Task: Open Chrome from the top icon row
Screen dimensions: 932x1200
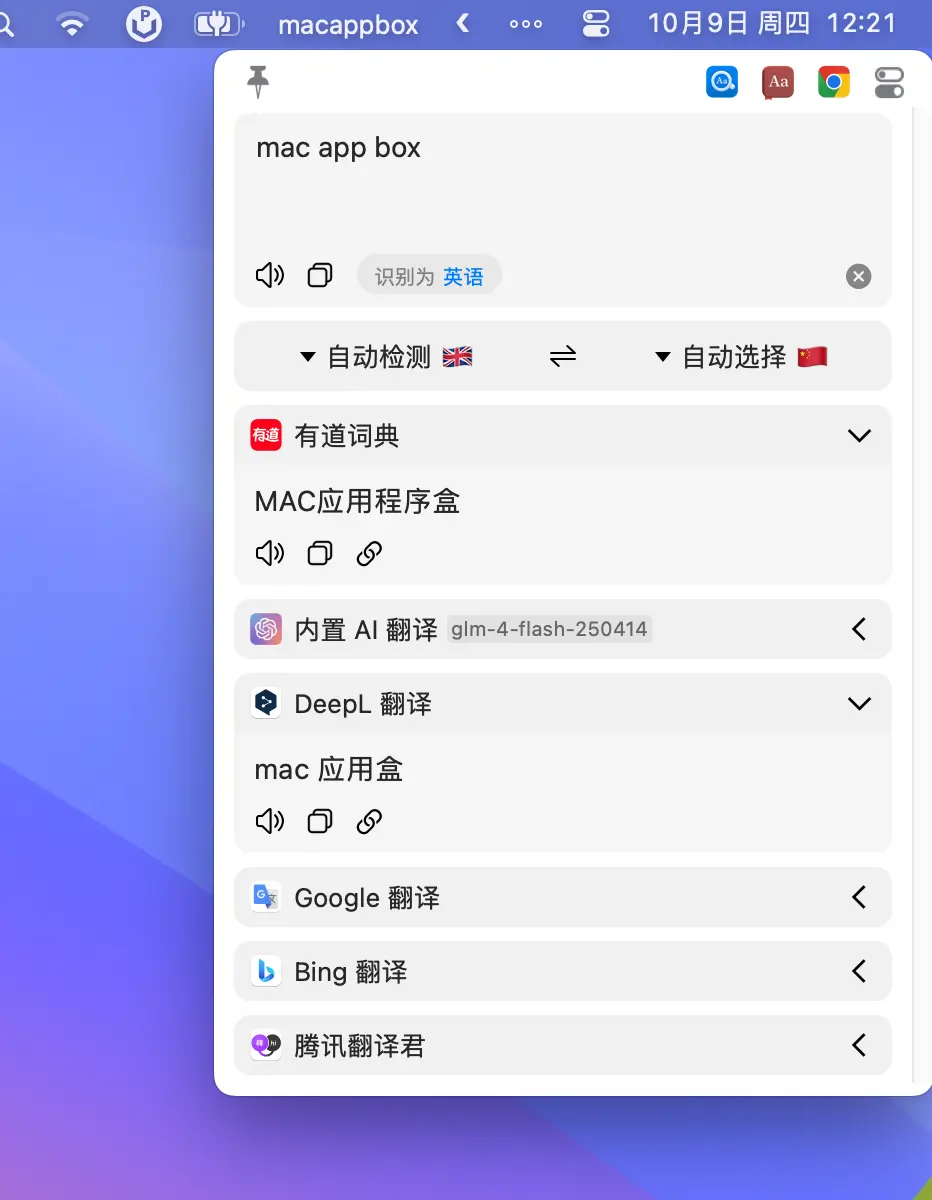Action: (833, 82)
